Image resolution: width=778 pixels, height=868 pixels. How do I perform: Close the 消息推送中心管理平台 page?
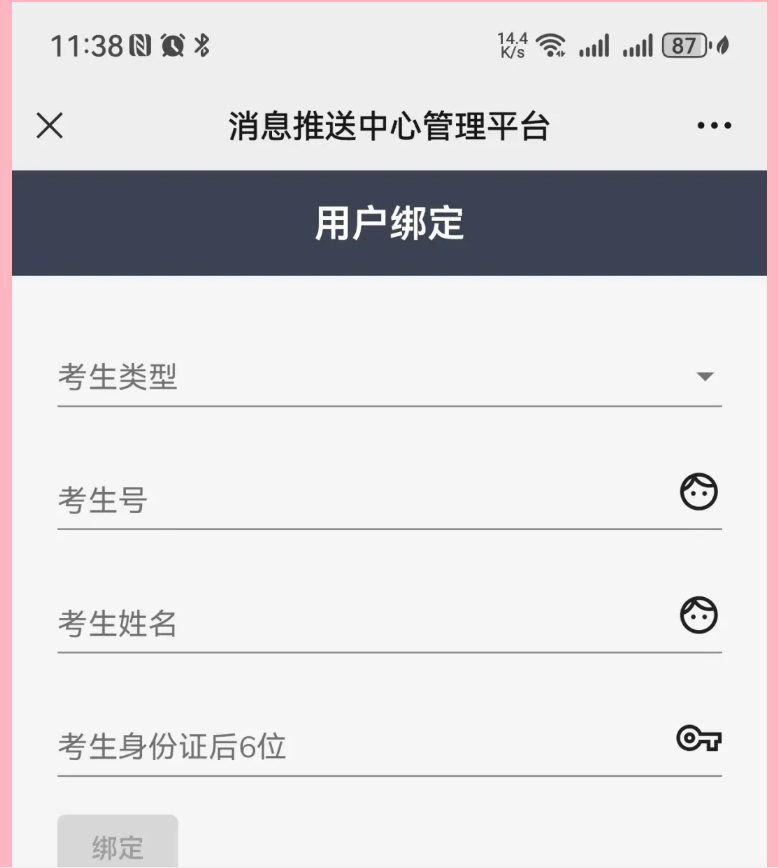[49, 126]
